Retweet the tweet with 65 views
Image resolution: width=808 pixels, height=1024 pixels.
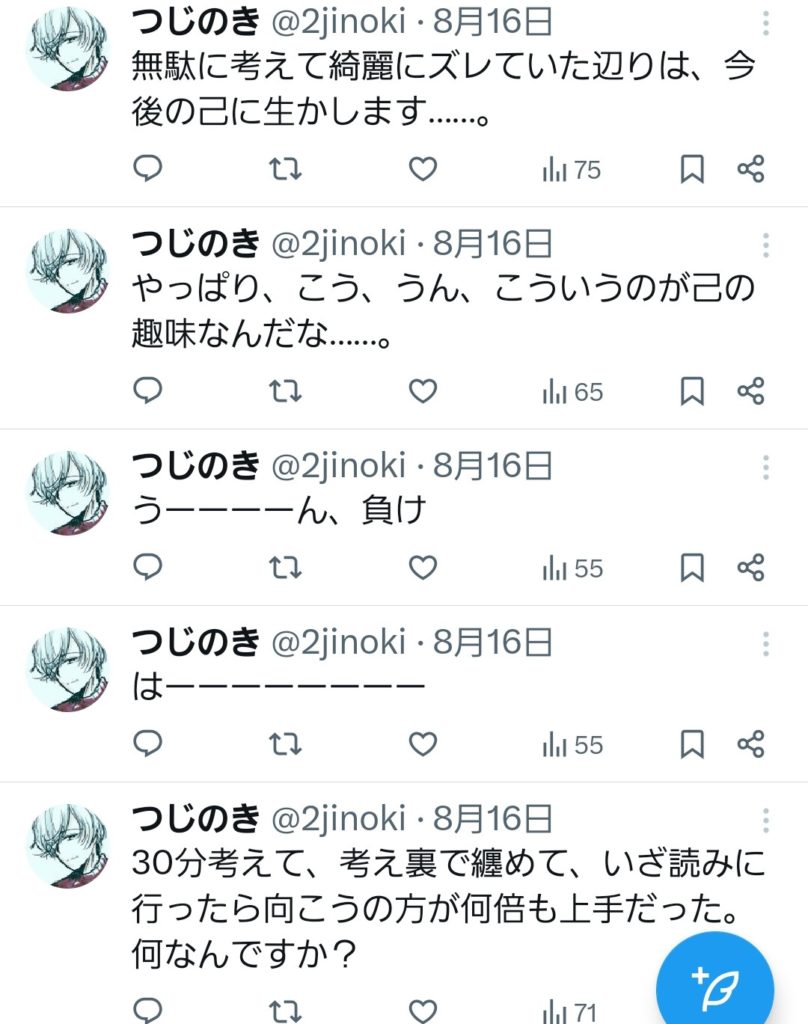click(x=286, y=392)
